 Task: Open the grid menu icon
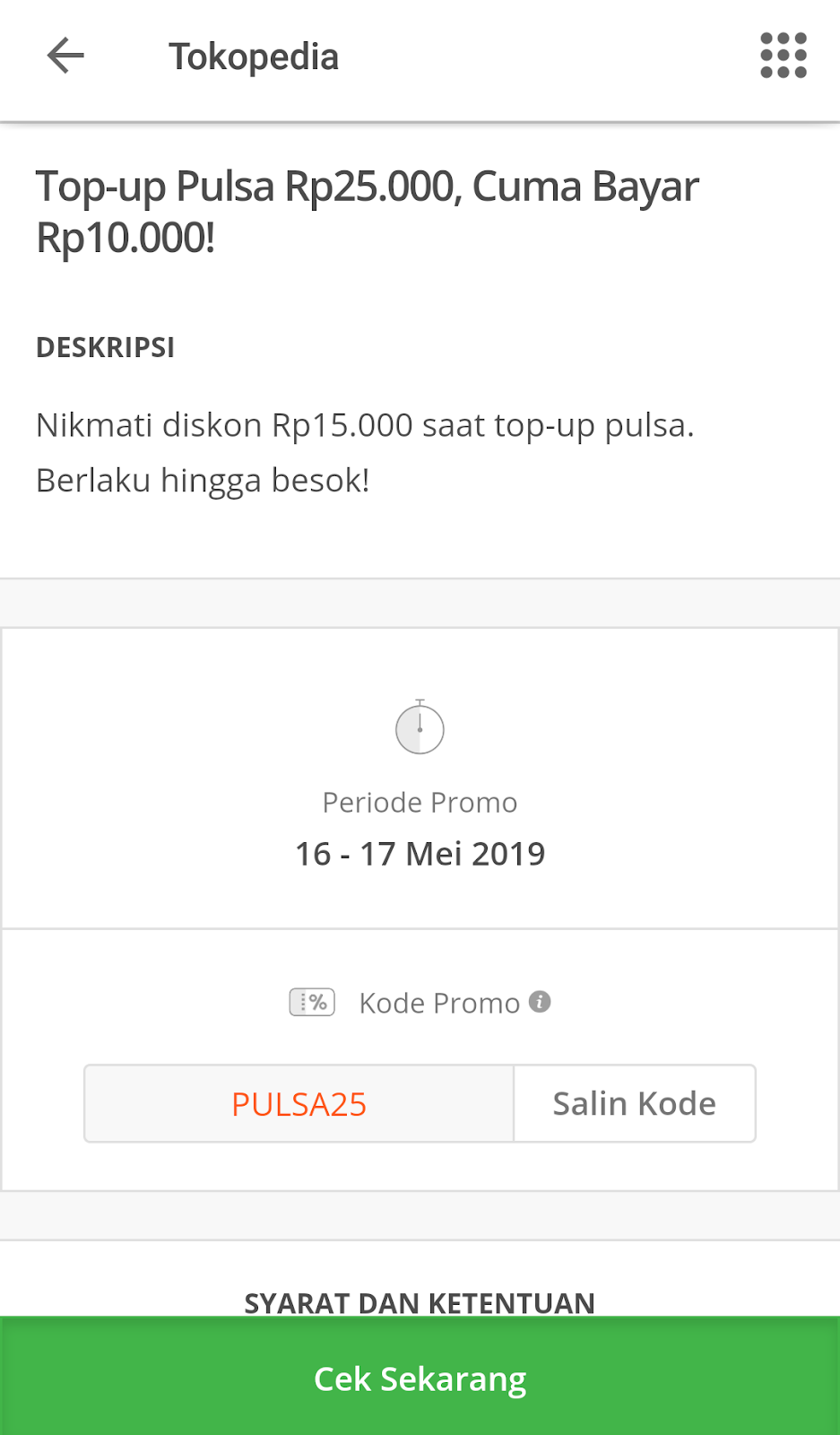pos(784,56)
